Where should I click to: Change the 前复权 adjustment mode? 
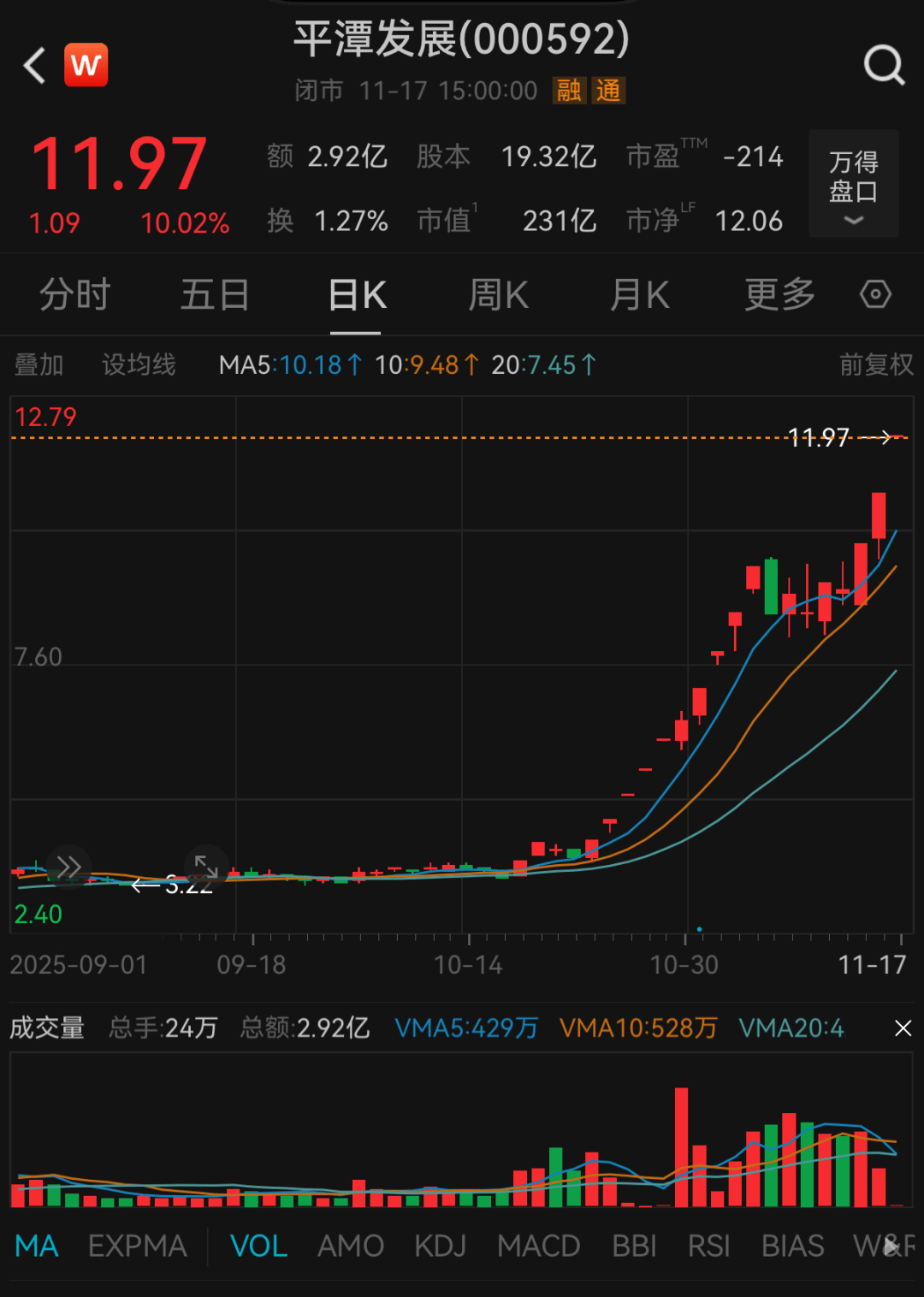(876, 365)
